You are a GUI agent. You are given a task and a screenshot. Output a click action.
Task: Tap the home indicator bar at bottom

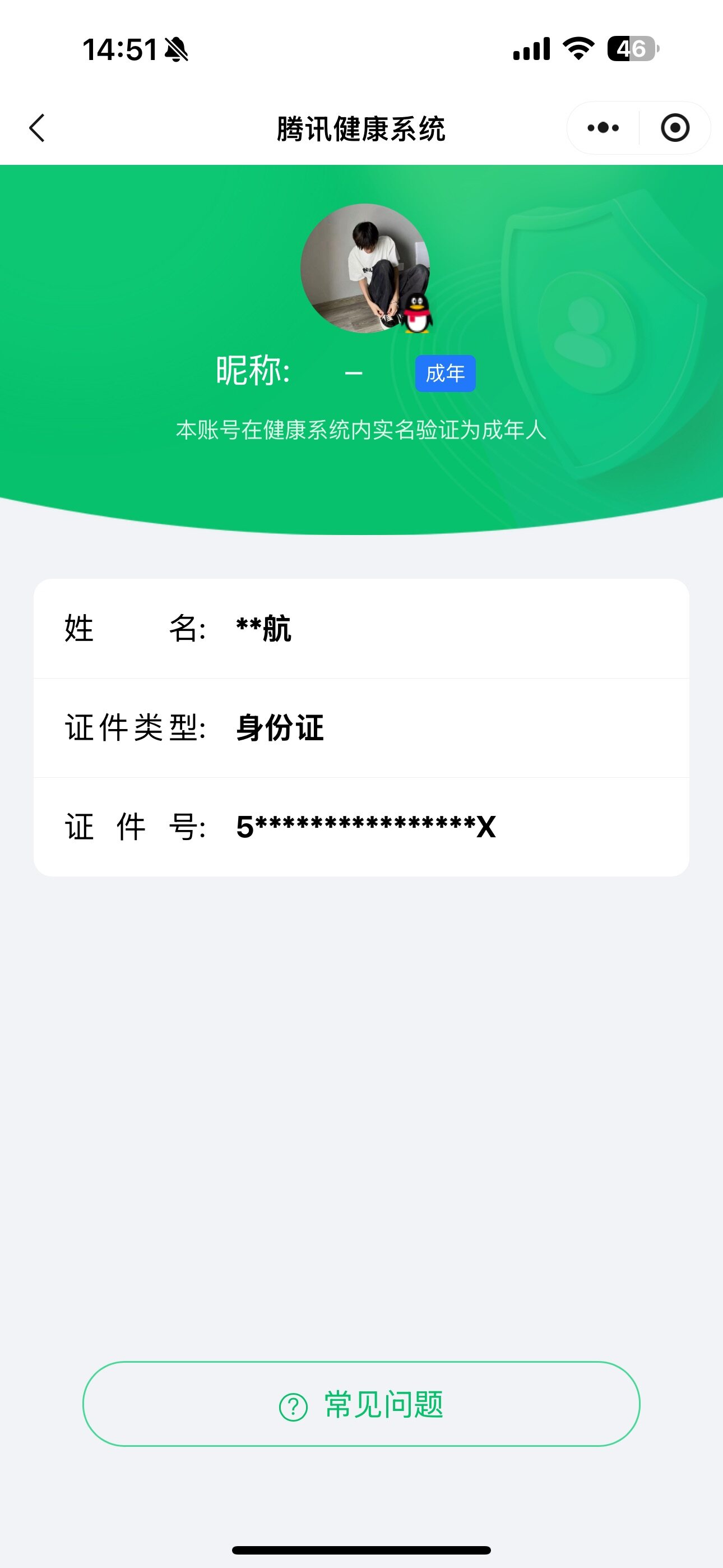click(361, 1548)
